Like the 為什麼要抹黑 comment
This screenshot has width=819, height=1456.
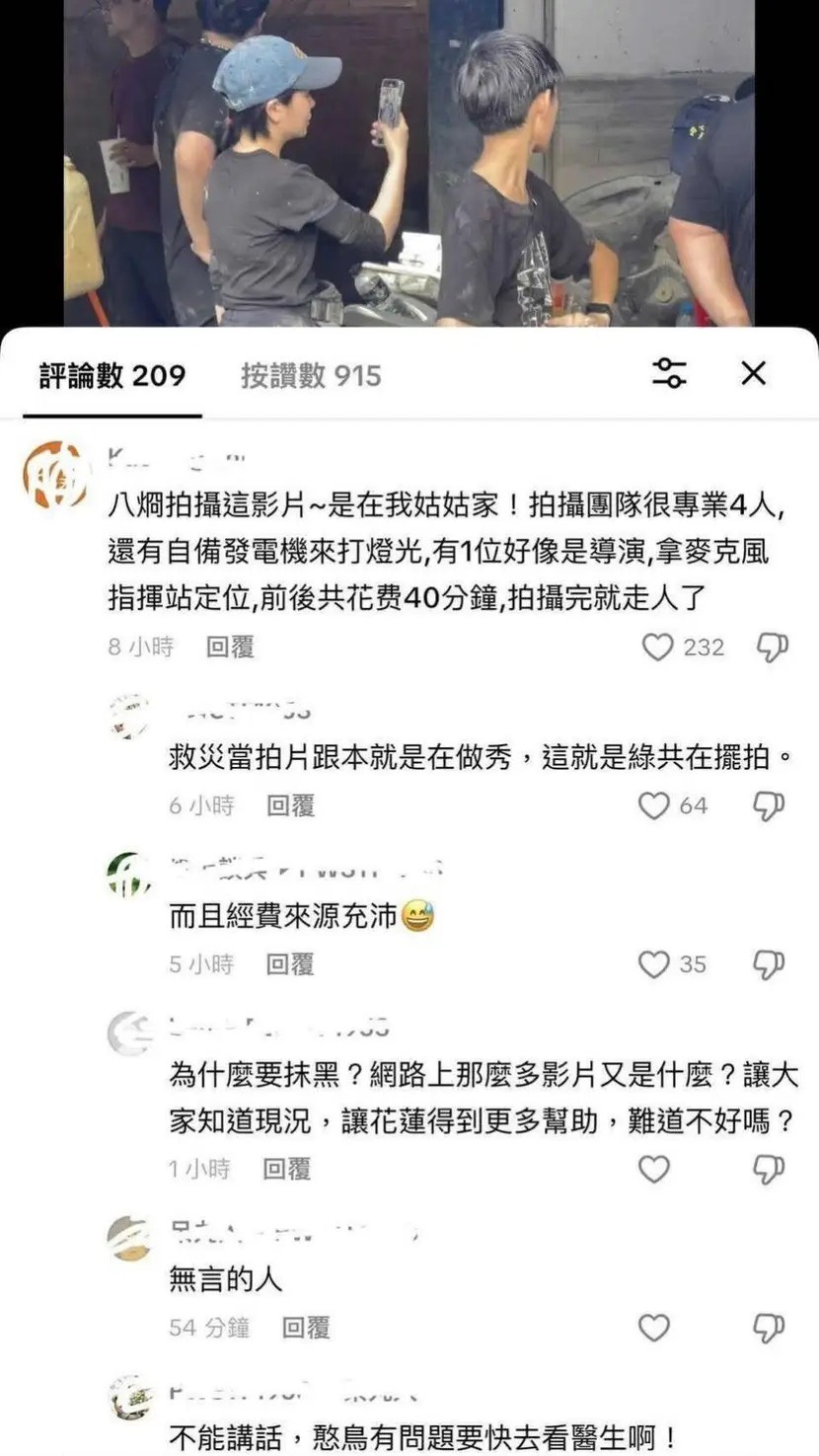(x=654, y=1170)
